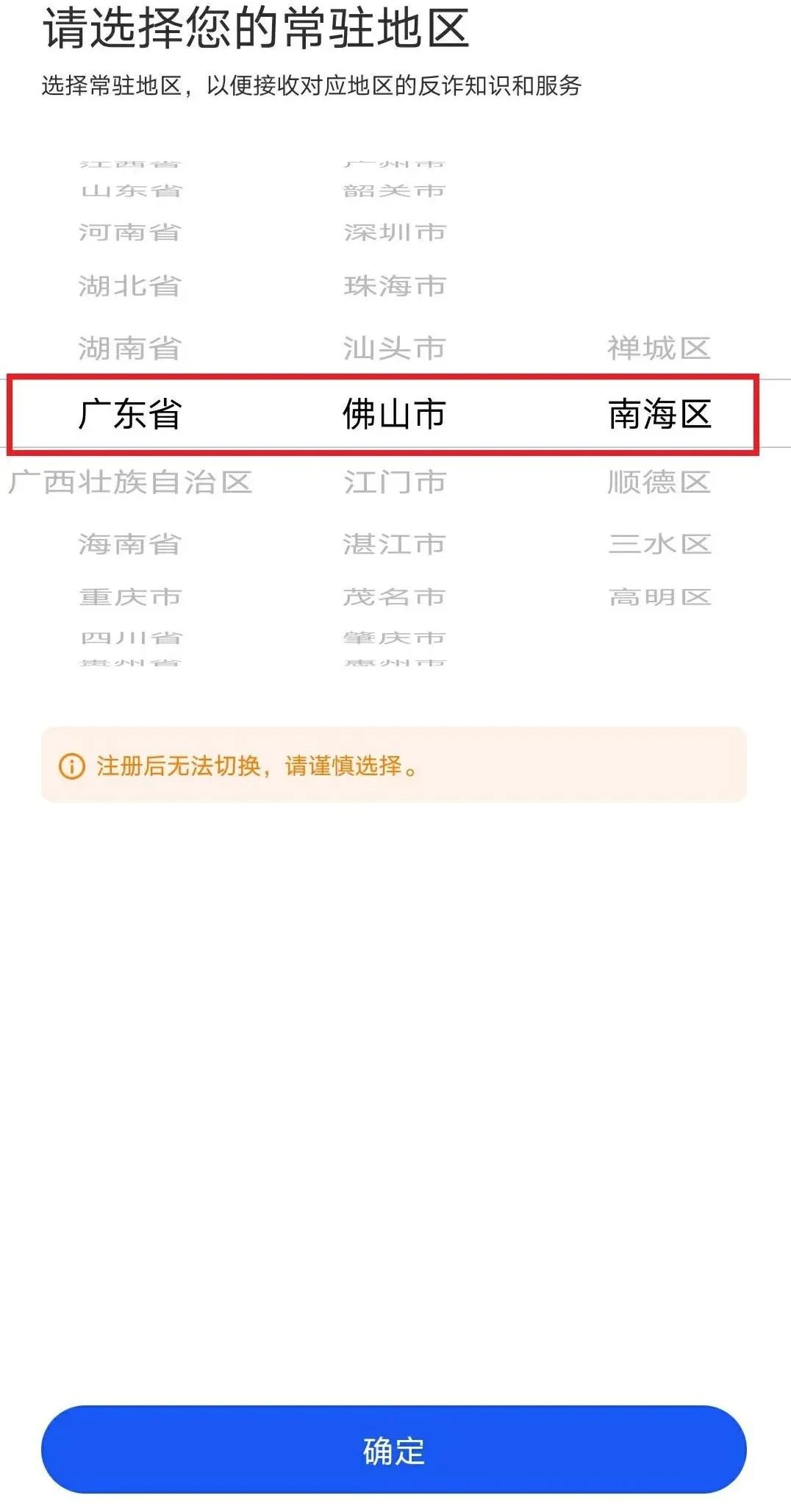Select 禅城区 in the district column
Viewport: 791px width, 1512px height.
661,346
